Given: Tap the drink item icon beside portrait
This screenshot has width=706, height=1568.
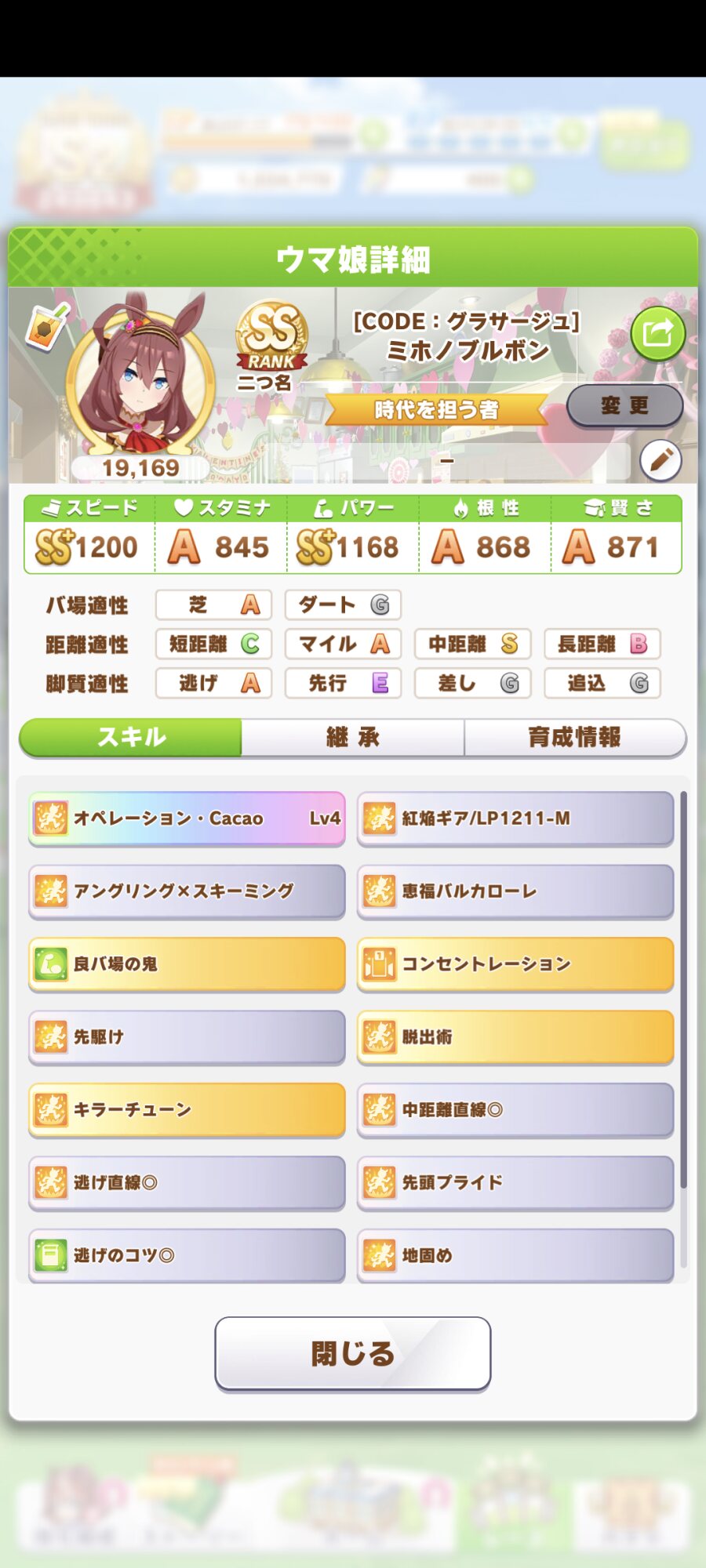Looking at the screenshot, I should pos(46,327).
